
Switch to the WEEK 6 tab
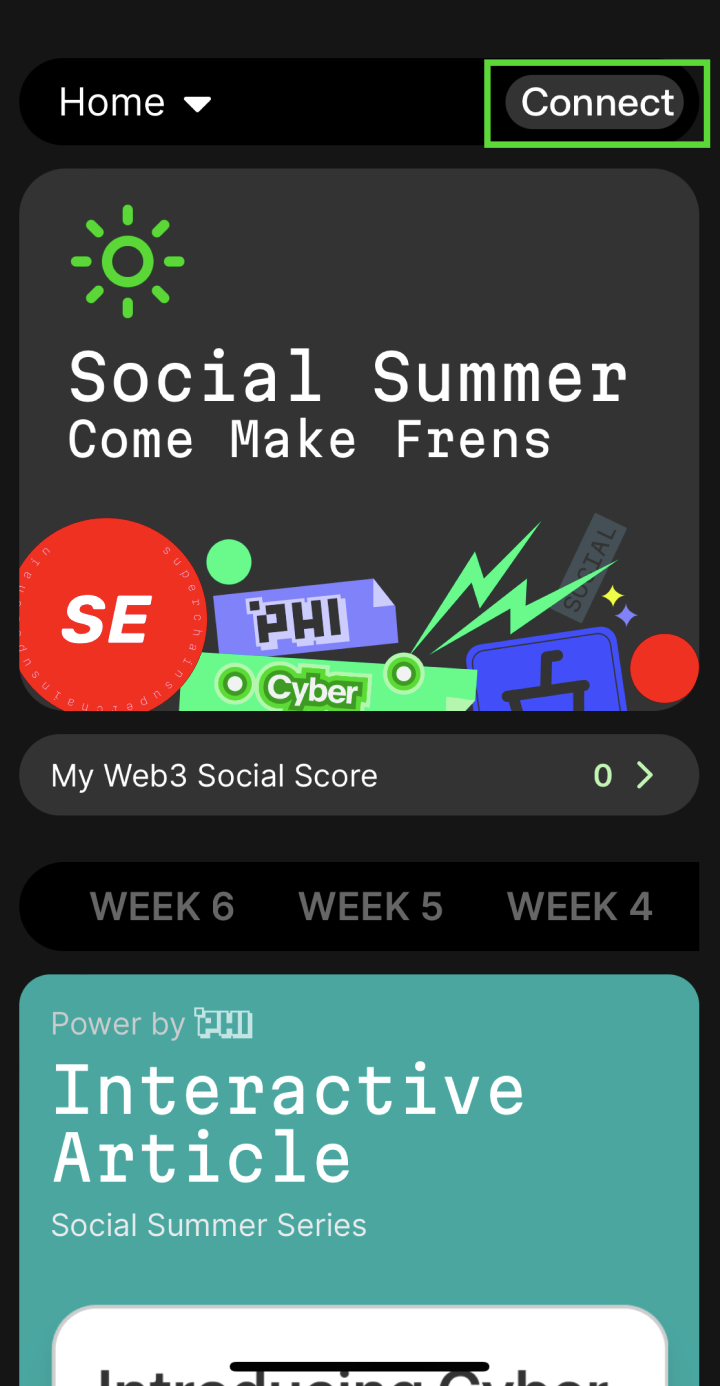(x=162, y=907)
